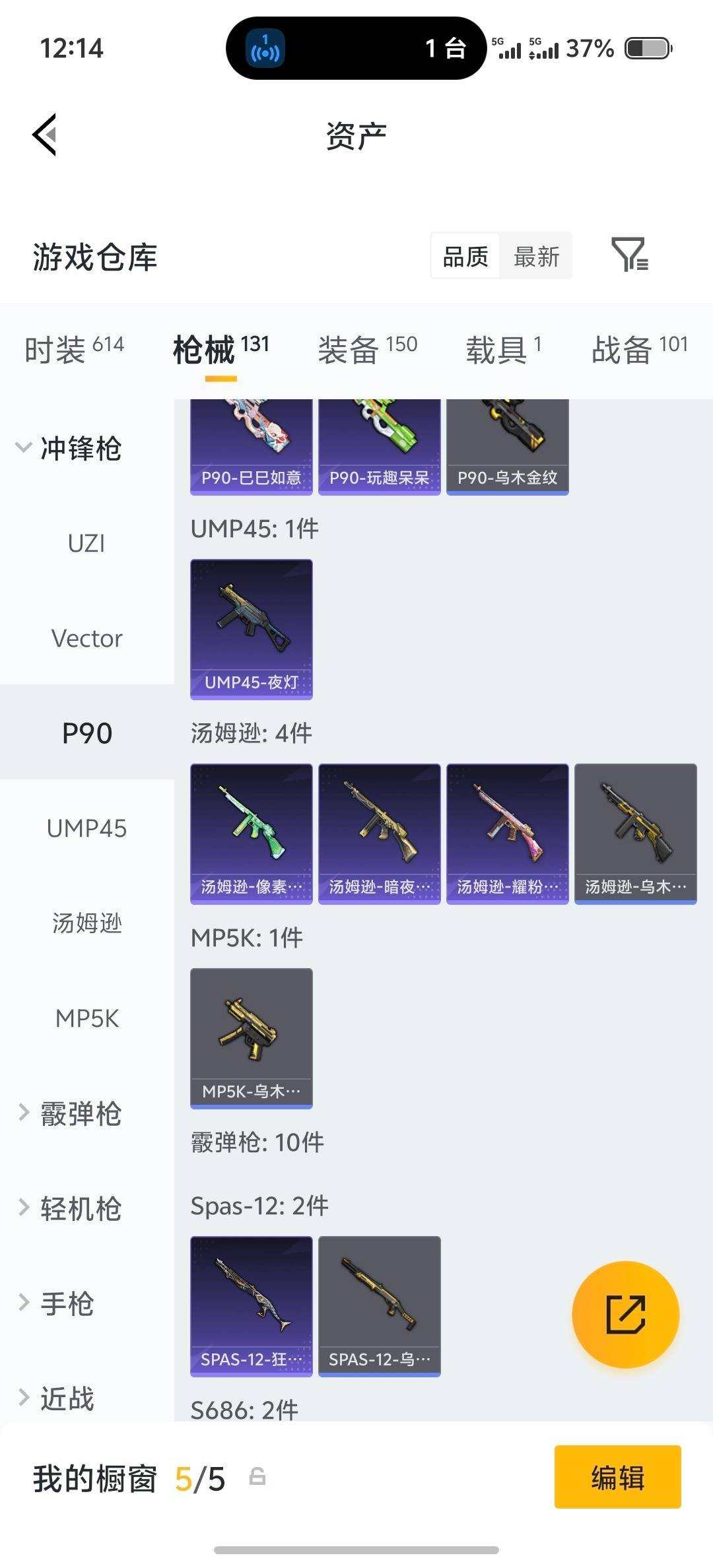Image resolution: width=713 pixels, height=1568 pixels.
Task: Switch sorting to 最新
Action: coord(536,256)
